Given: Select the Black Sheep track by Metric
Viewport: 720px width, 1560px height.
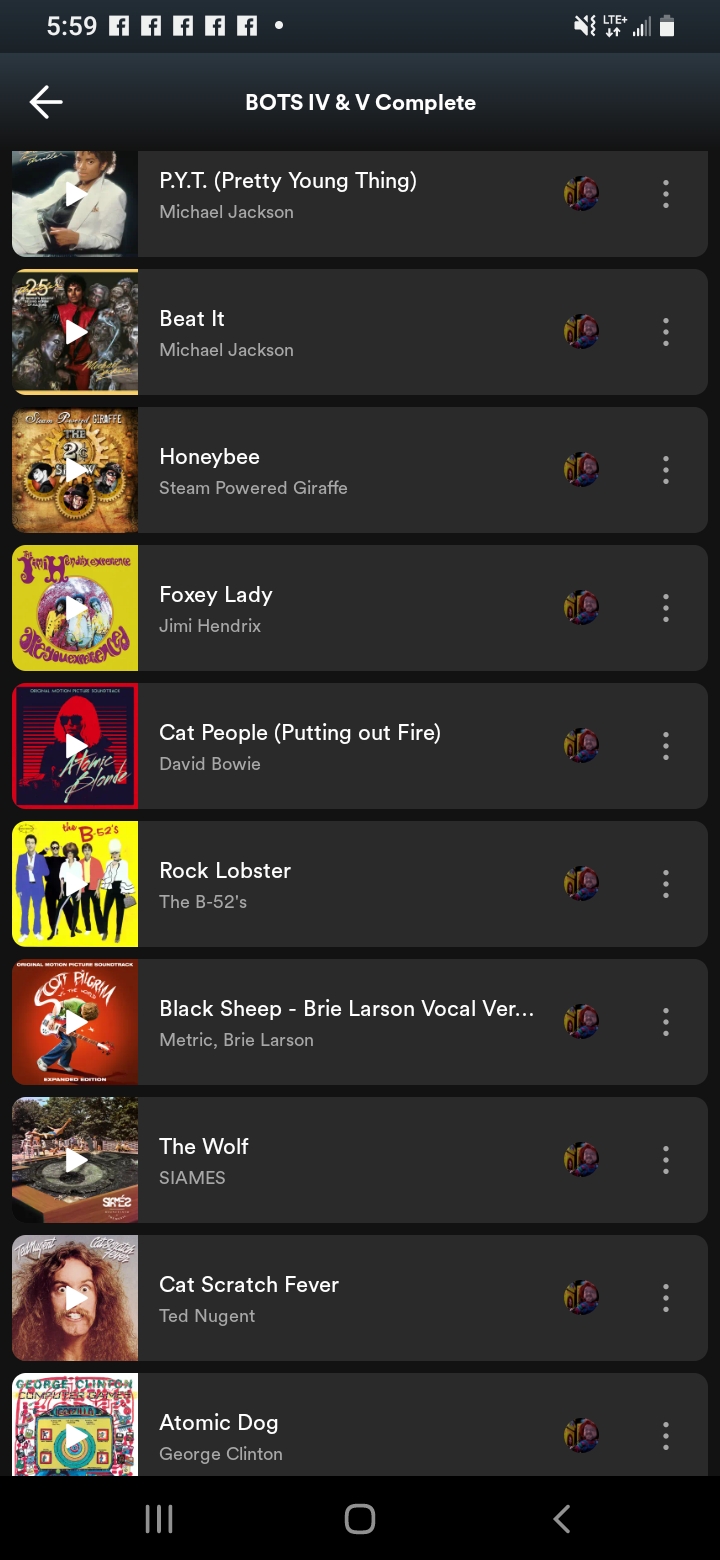Looking at the screenshot, I should [x=340, y=1022].
